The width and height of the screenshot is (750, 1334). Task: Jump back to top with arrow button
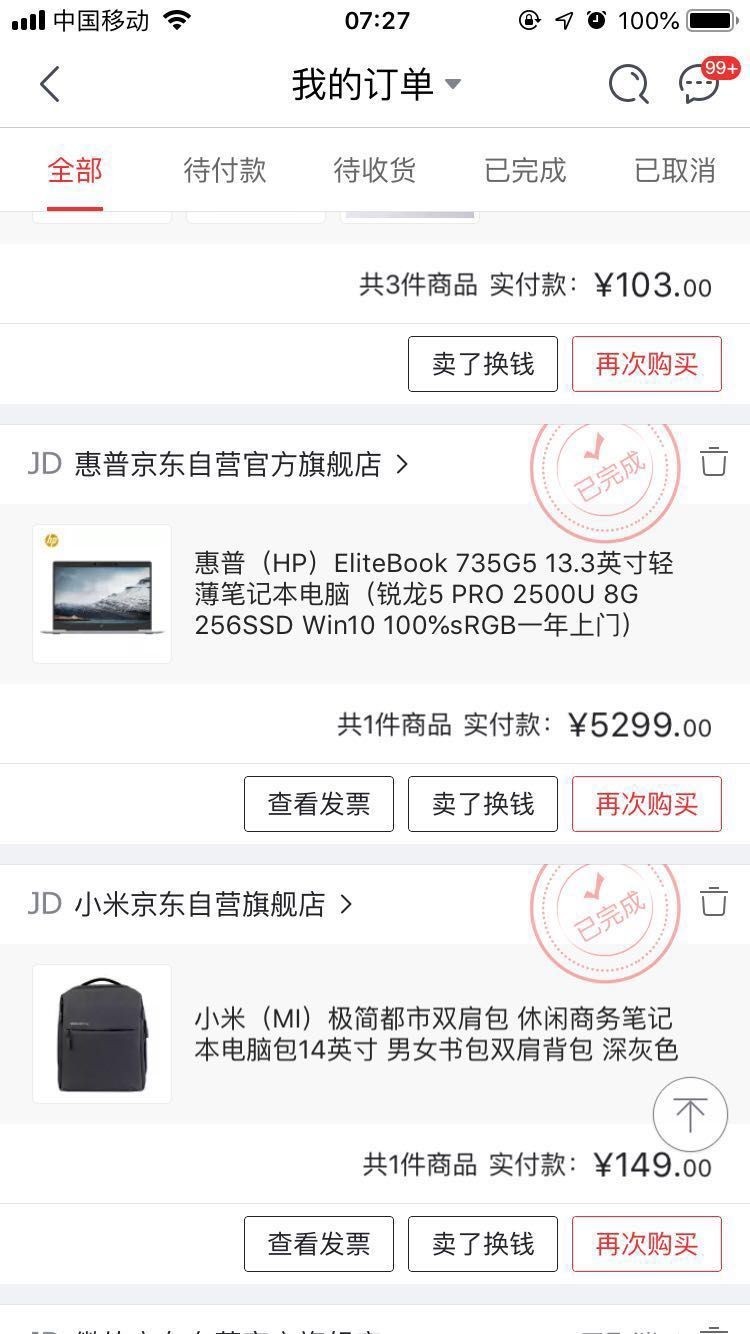tap(690, 1114)
